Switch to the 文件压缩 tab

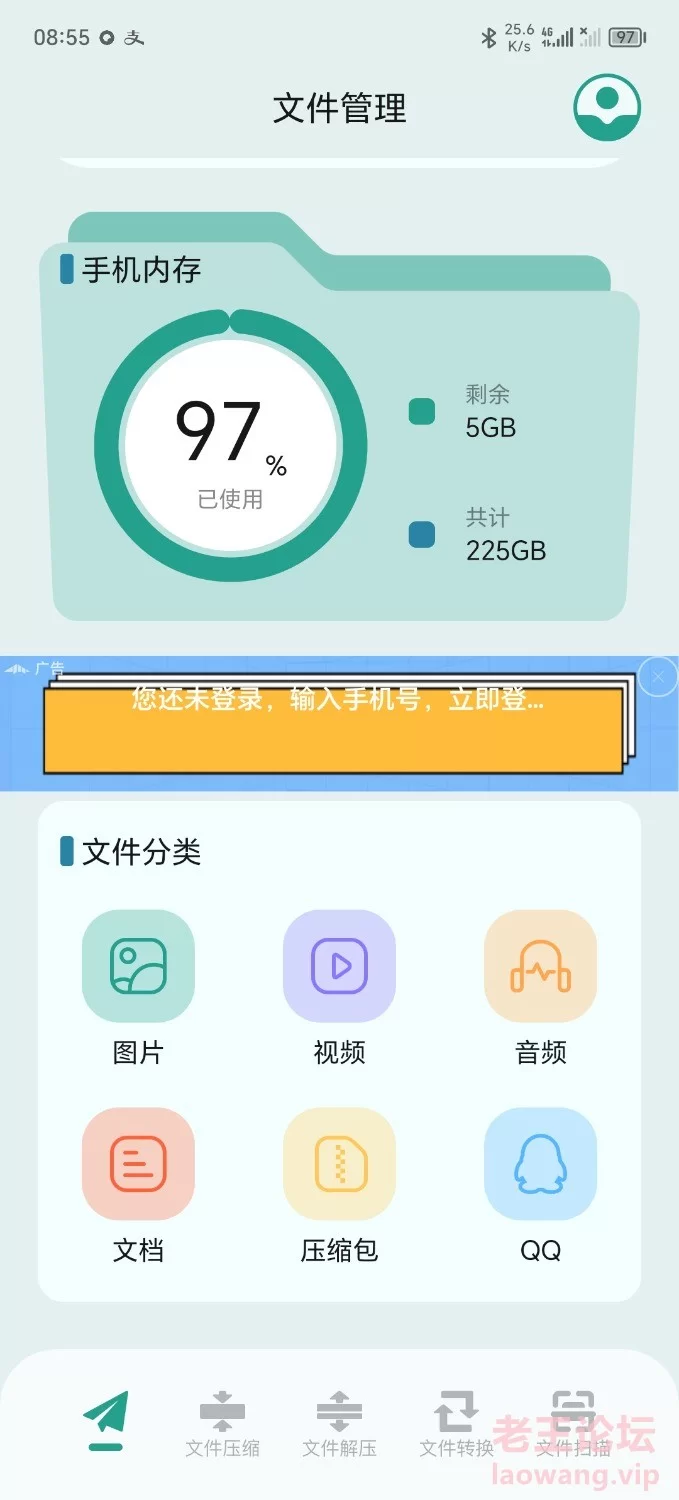coord(223,1425)
